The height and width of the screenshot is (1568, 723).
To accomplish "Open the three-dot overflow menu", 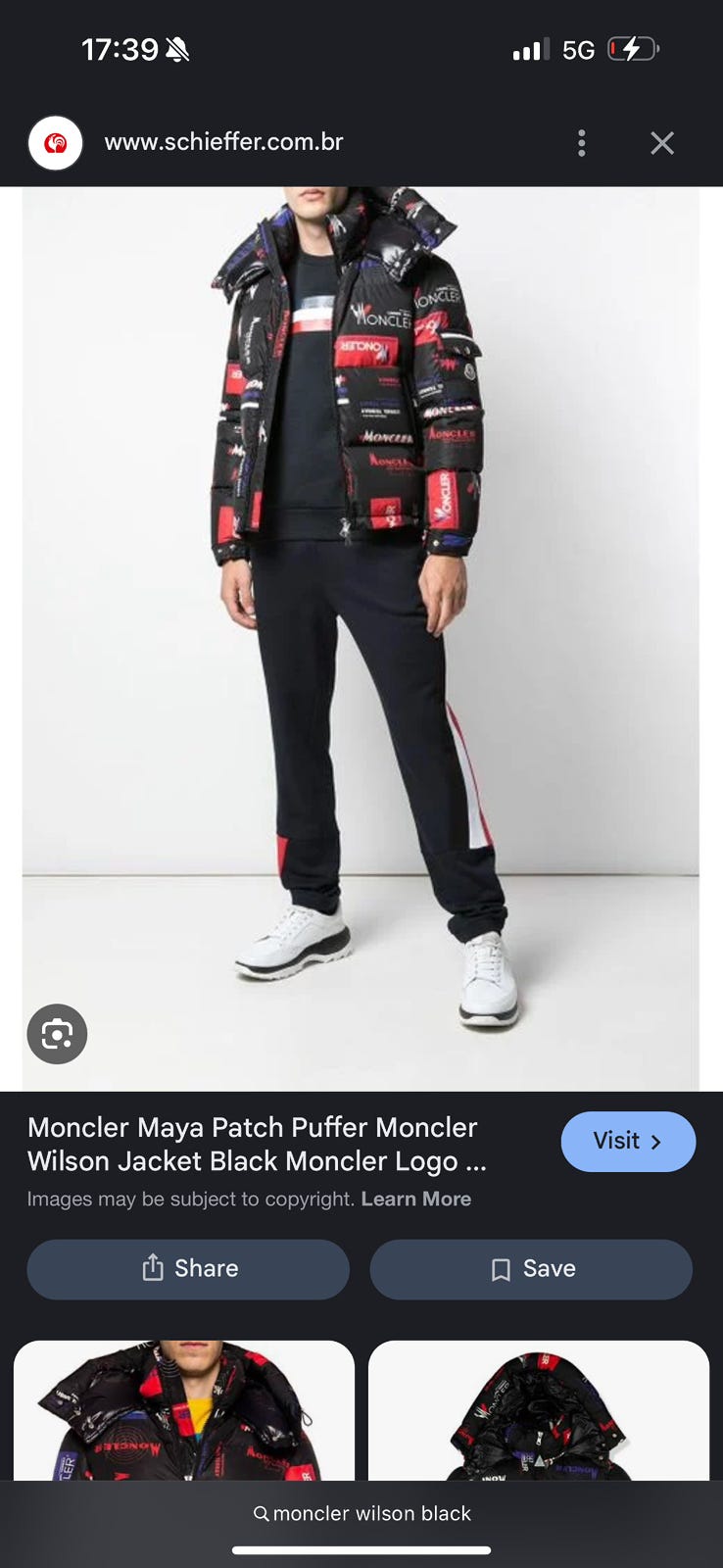I will click(x=582, y=143).
